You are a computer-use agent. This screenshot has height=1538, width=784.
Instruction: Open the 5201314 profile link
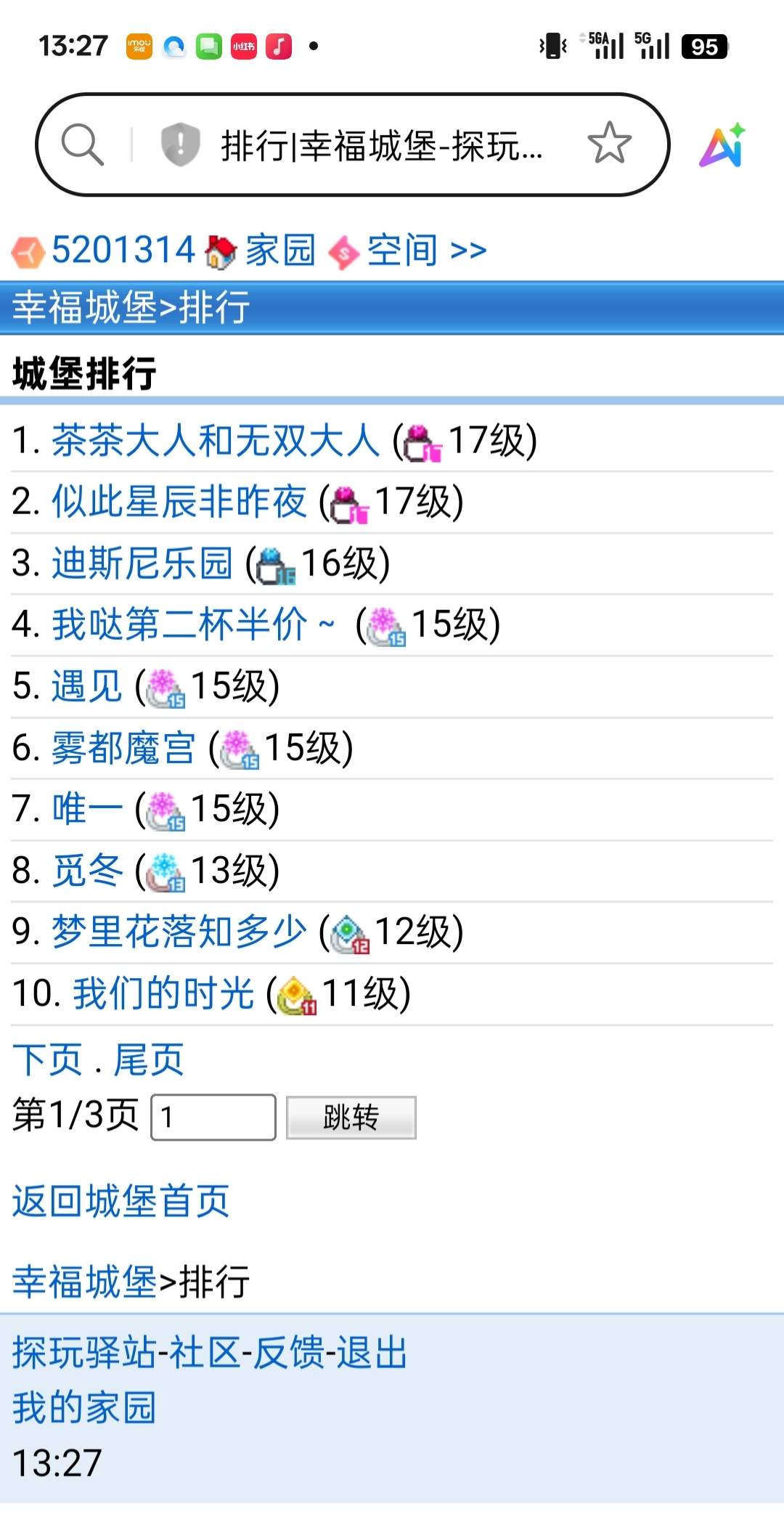pos(122,251)
